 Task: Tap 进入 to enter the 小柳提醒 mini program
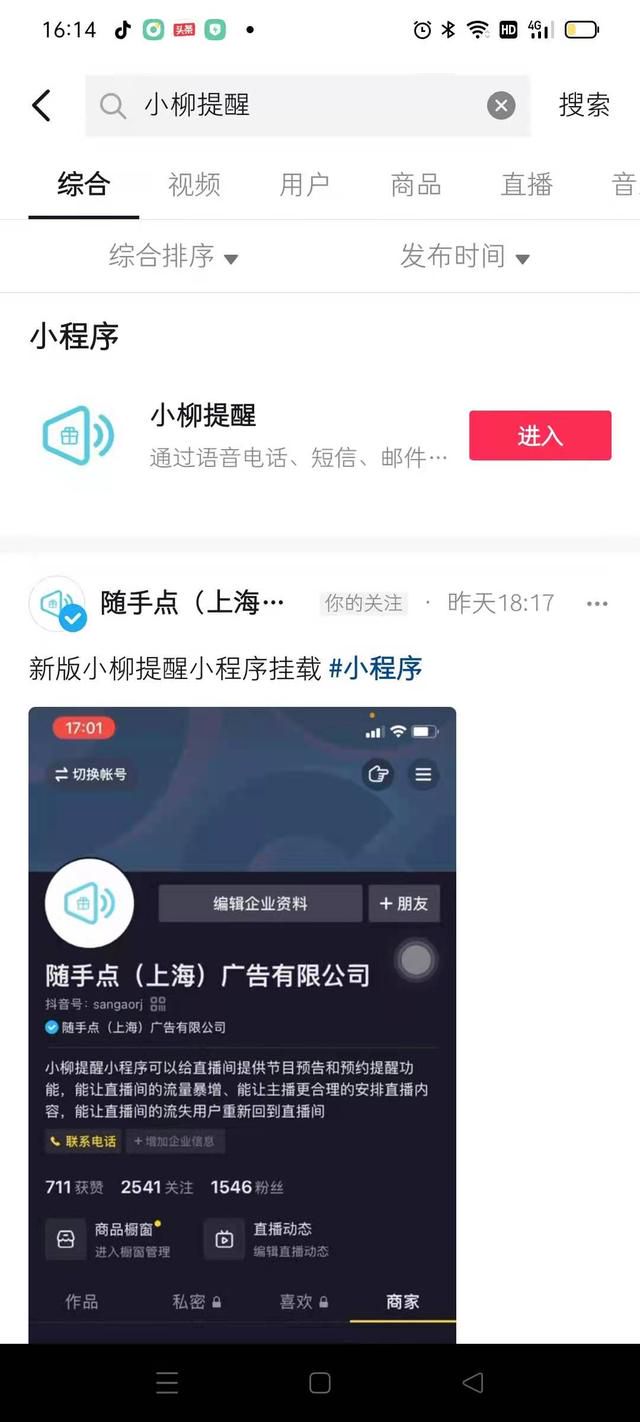[540, 435]
